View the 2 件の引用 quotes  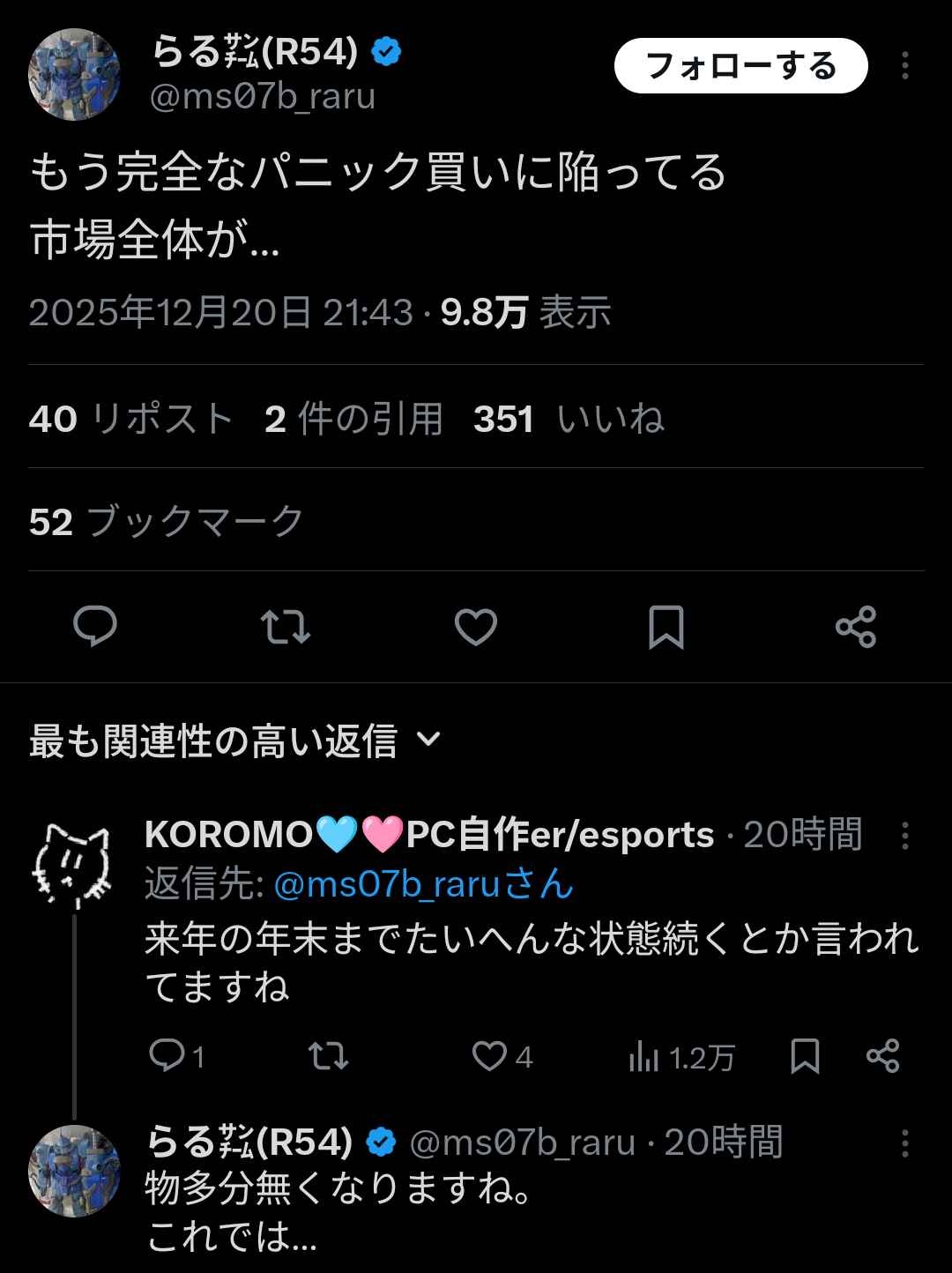(353, 419)
